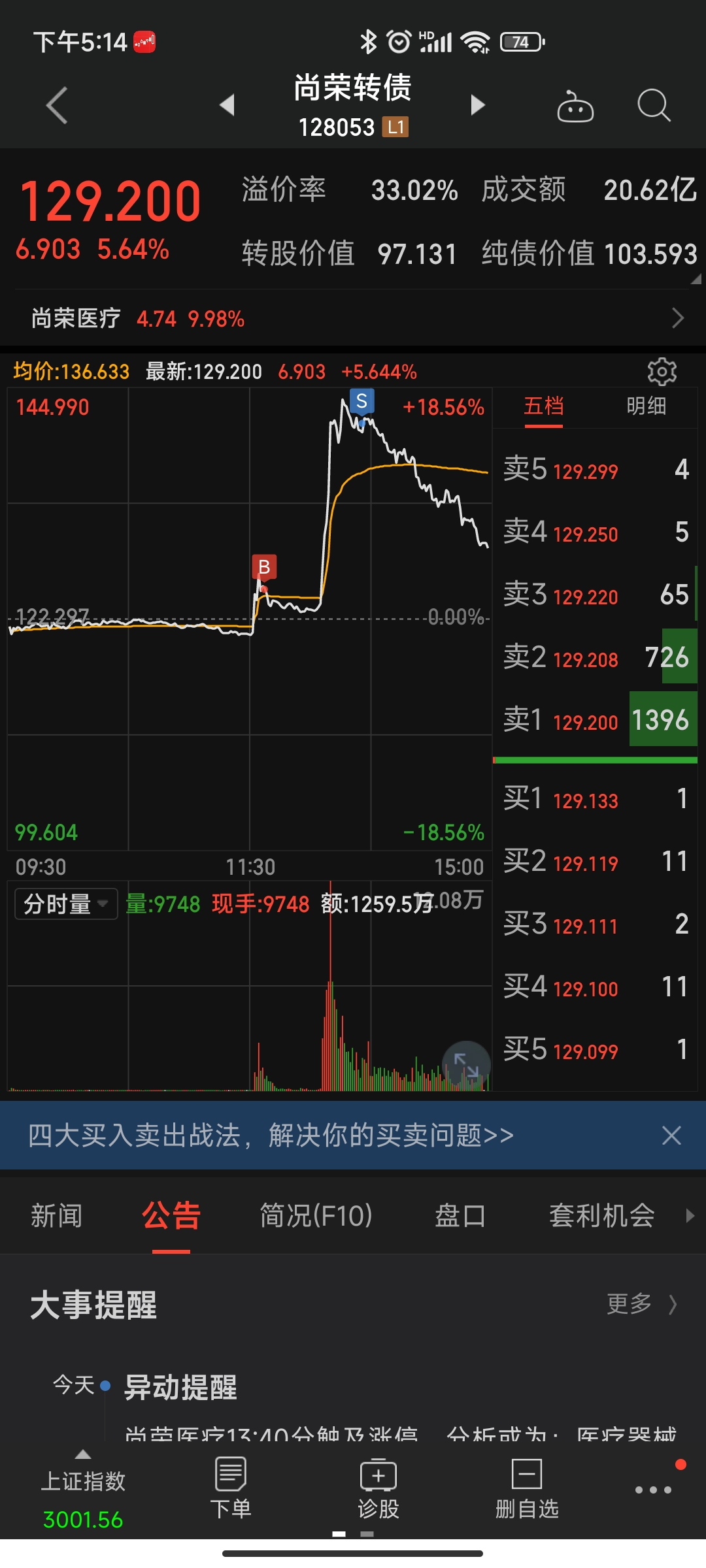Switch to the 盘口 tab
This screenshot has width=706, height=1568.
(460, 1216)
